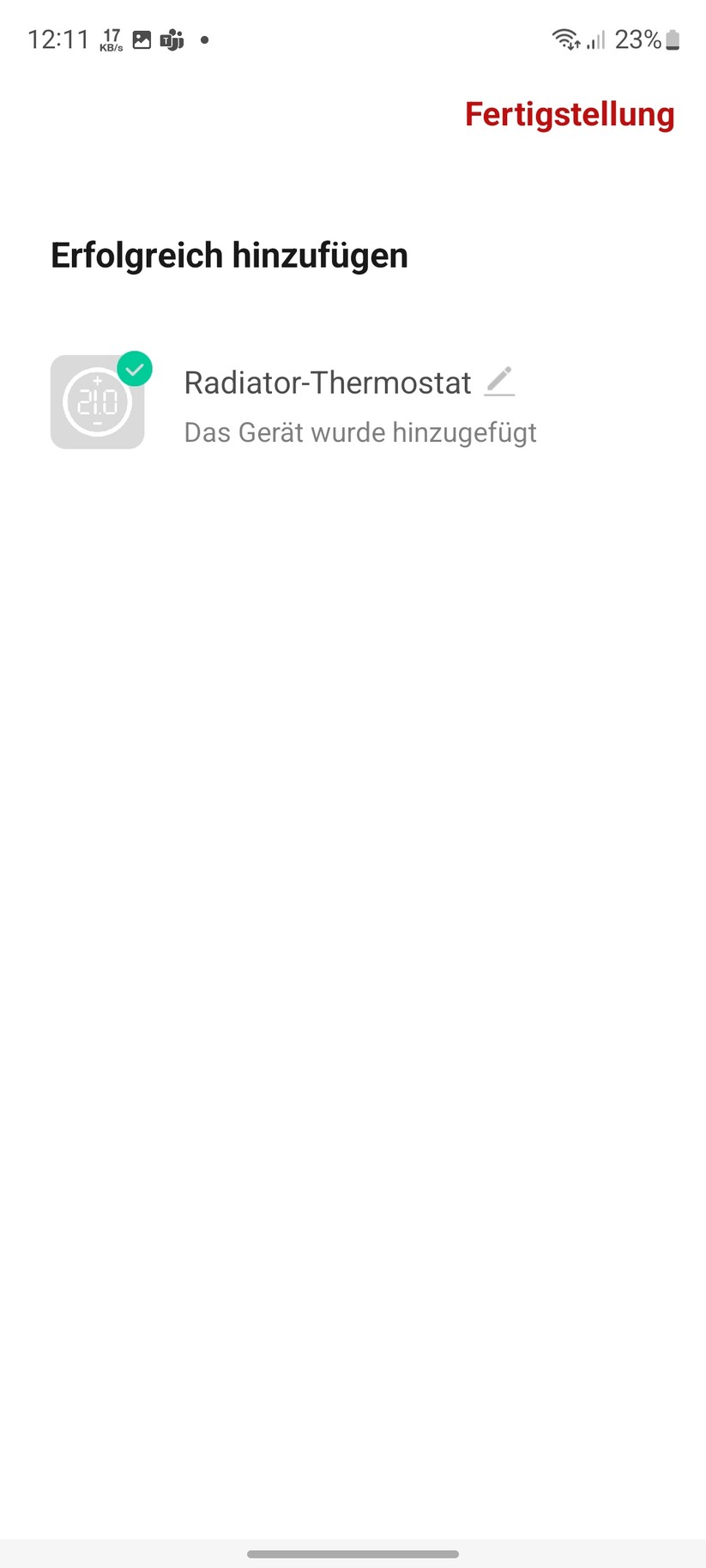The width and height of the screenshot is (706, 1568).
Task: Tap Fertigstellung to finish setup
Action: coord(569,114)
